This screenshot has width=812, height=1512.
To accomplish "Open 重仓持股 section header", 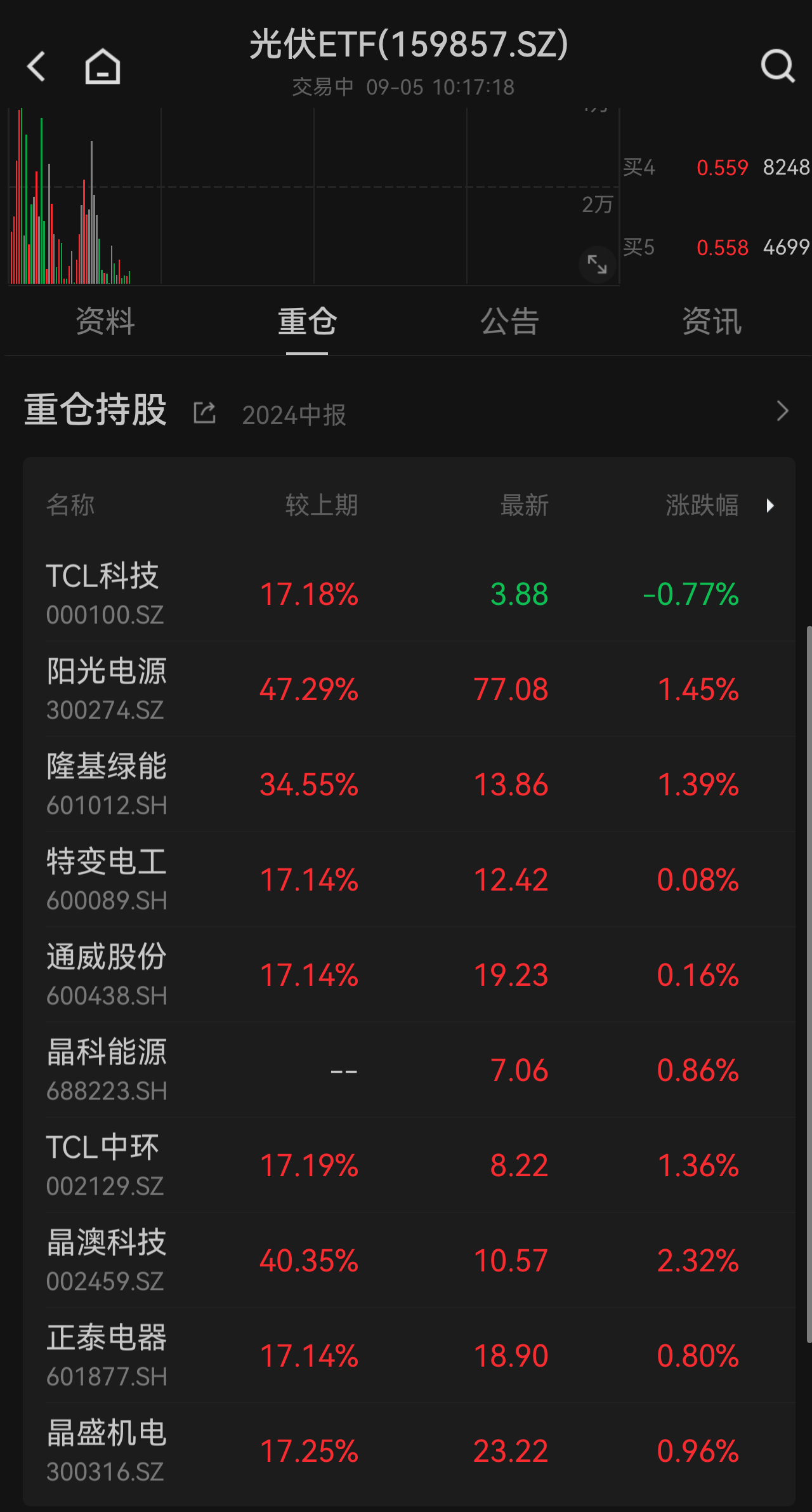I will click(95, 410).
